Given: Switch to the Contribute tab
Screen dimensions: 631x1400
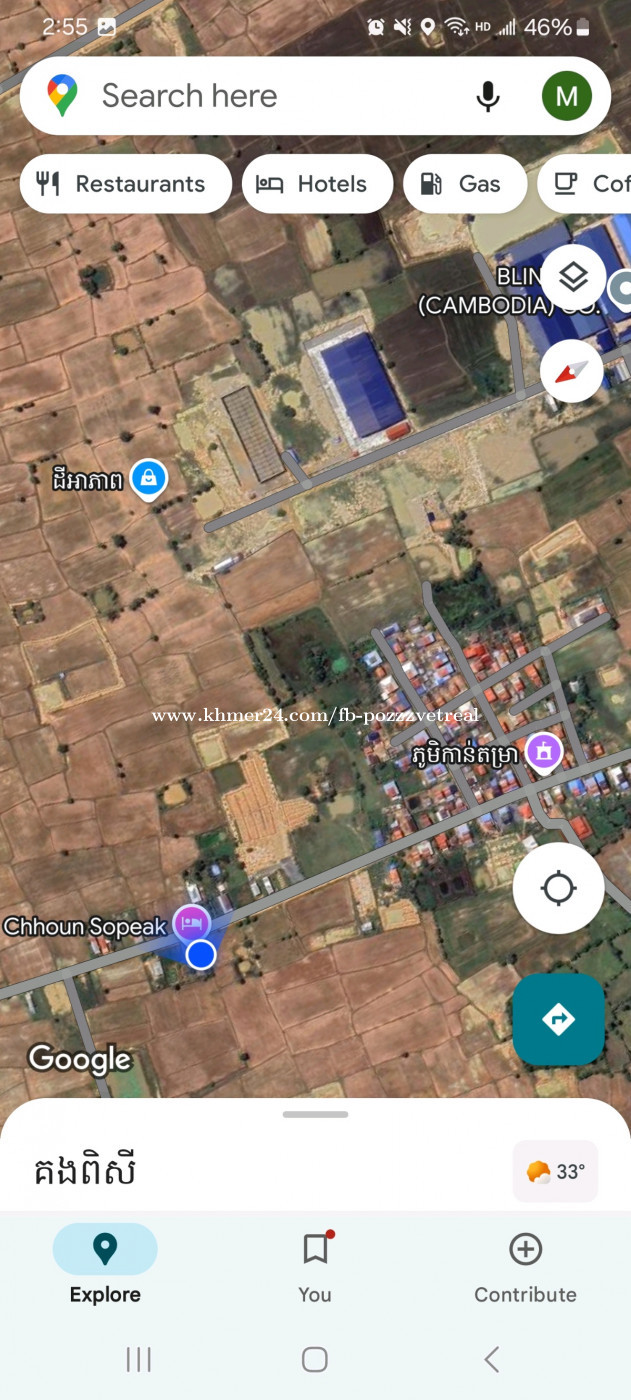Looking at the screenshot, I should (525, 1266).
